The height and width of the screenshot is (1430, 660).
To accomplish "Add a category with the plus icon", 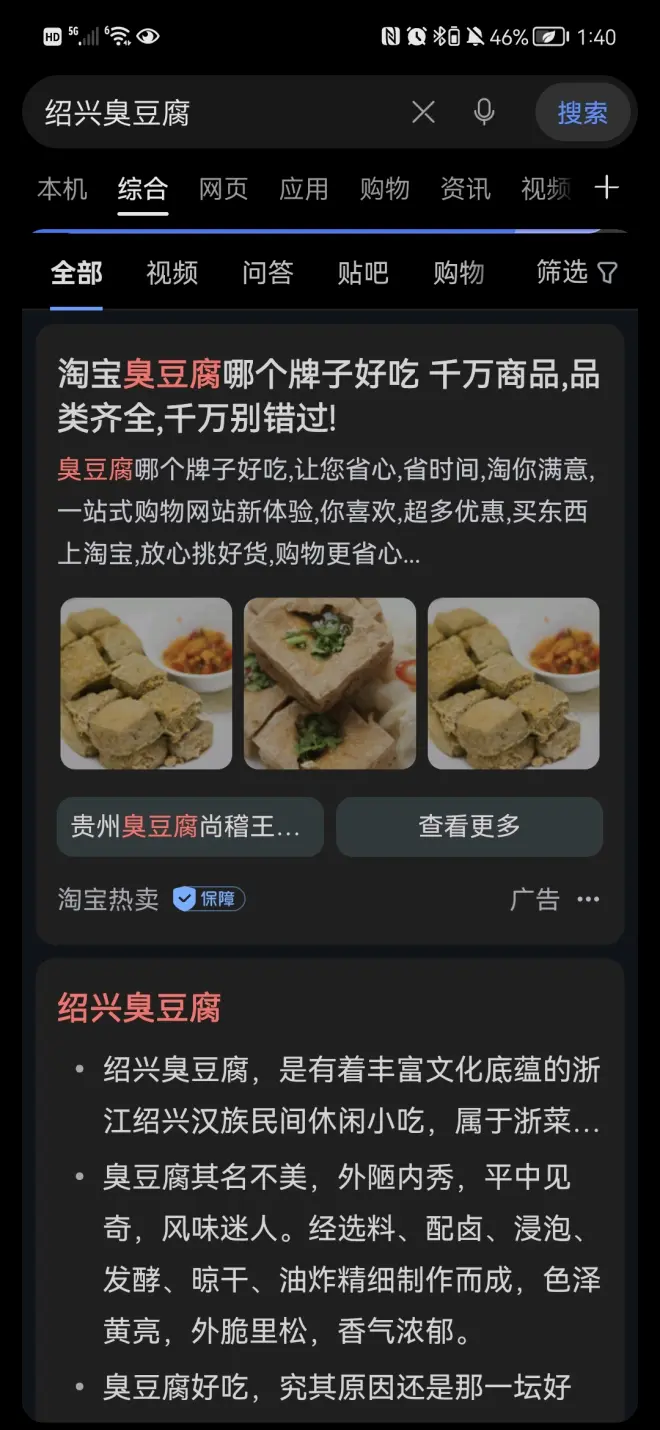I will tap(607, 188).
